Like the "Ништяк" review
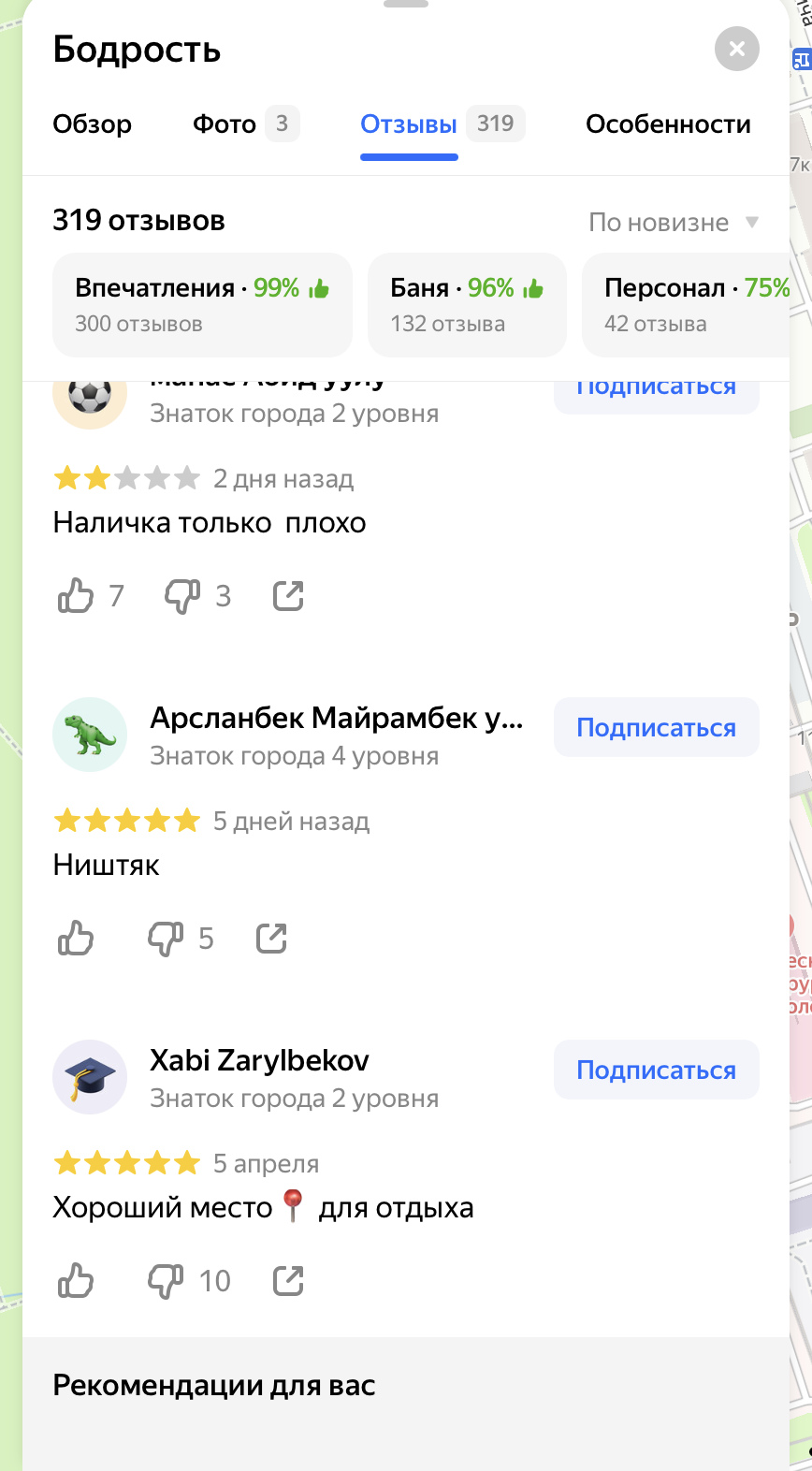Image resolution: width=812 pixels, height=1471 pixels. (76, 939)
